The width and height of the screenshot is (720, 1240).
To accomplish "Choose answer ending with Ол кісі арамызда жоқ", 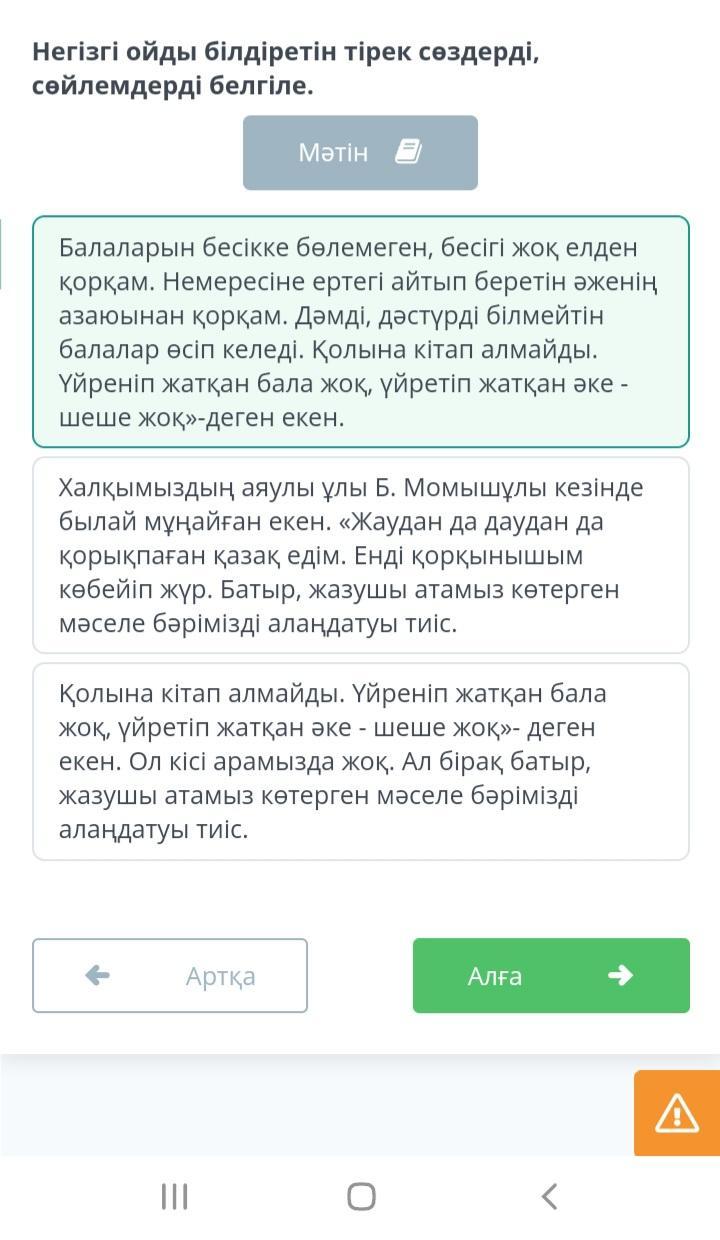I will (x=360, y=761).
